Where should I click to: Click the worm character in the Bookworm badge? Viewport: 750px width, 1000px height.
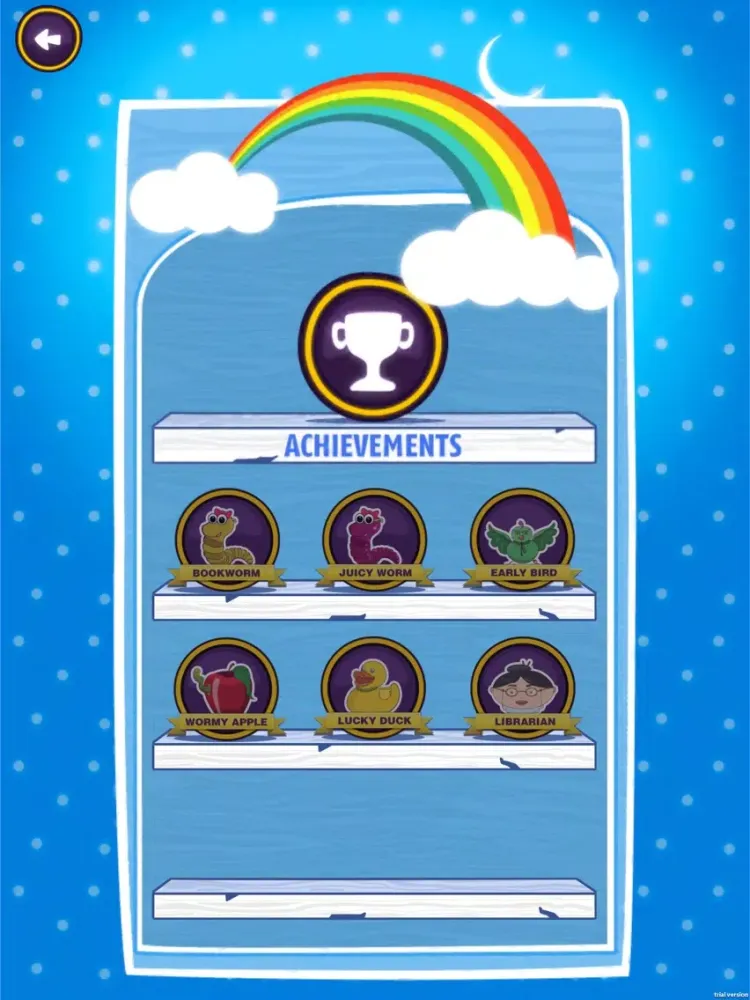(x=222, y=540)
